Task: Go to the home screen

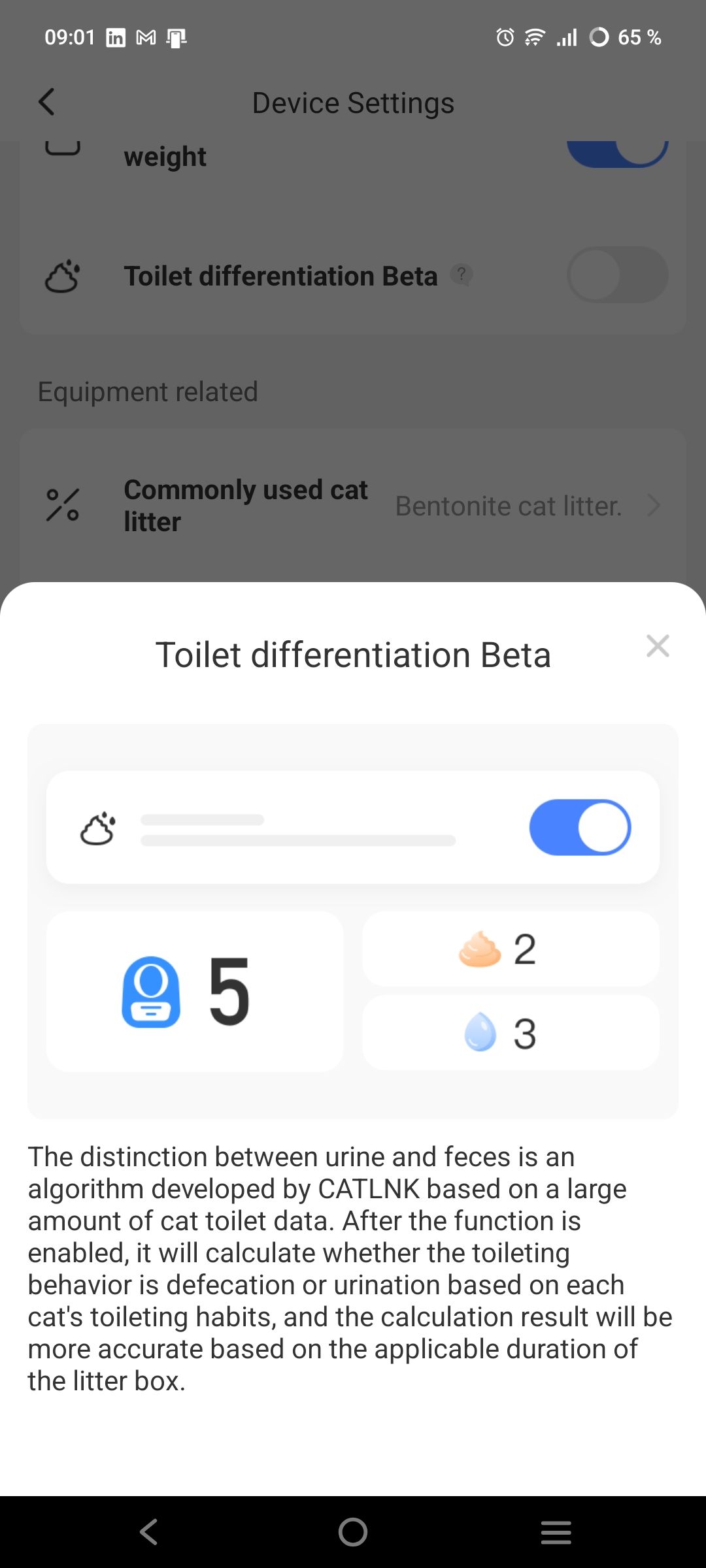Action: click(x=353, y=1531)
